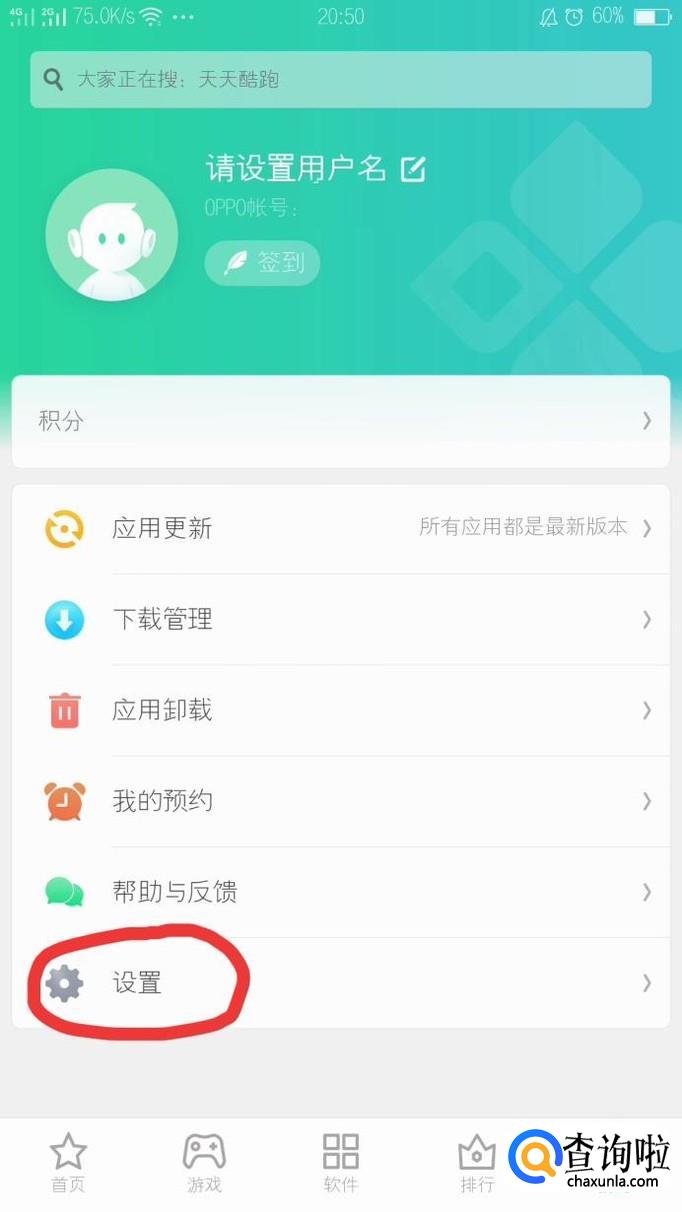Edit username with the pencil icon
682x1212 pixels.
[x=413, y=169]
